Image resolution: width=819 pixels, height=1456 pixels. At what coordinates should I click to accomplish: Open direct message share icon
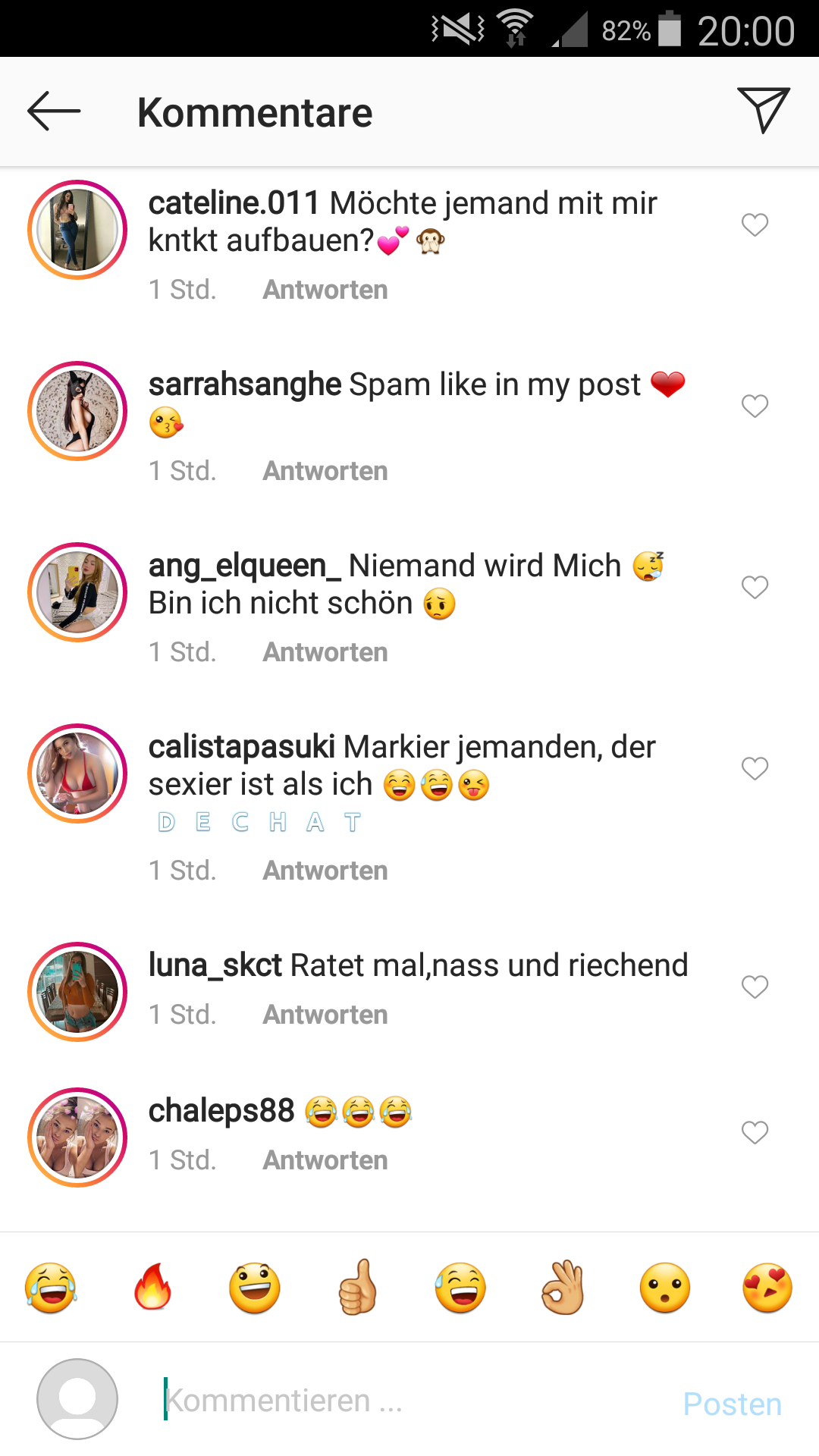point(763,111)
